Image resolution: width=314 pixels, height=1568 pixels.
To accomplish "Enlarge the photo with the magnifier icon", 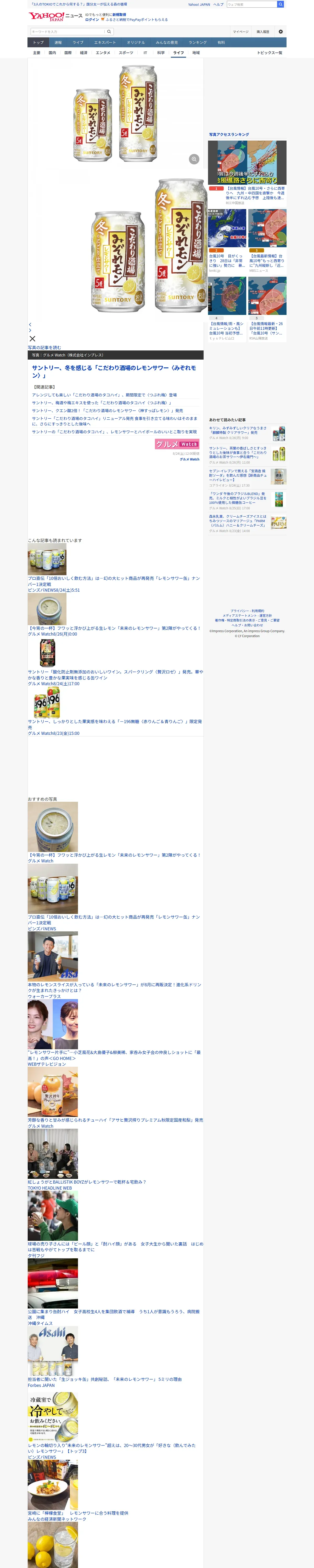I will (194, 159).
